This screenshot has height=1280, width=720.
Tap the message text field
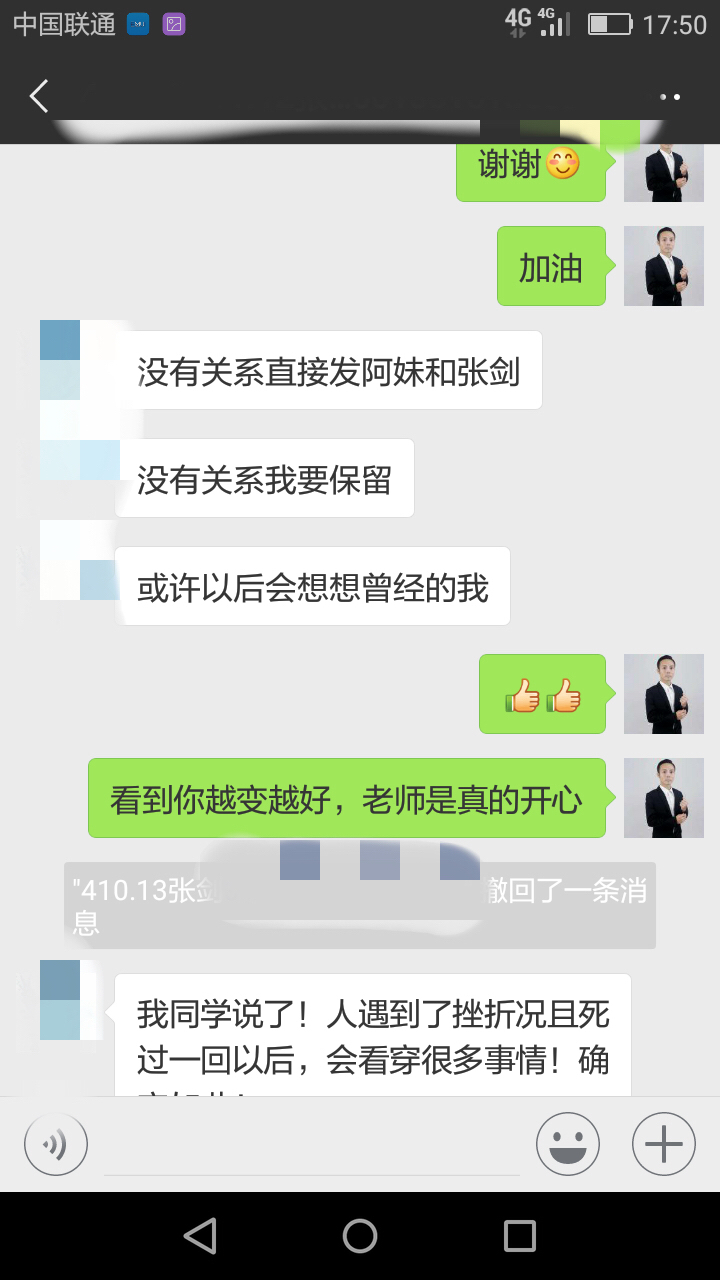click(312, 1145)
